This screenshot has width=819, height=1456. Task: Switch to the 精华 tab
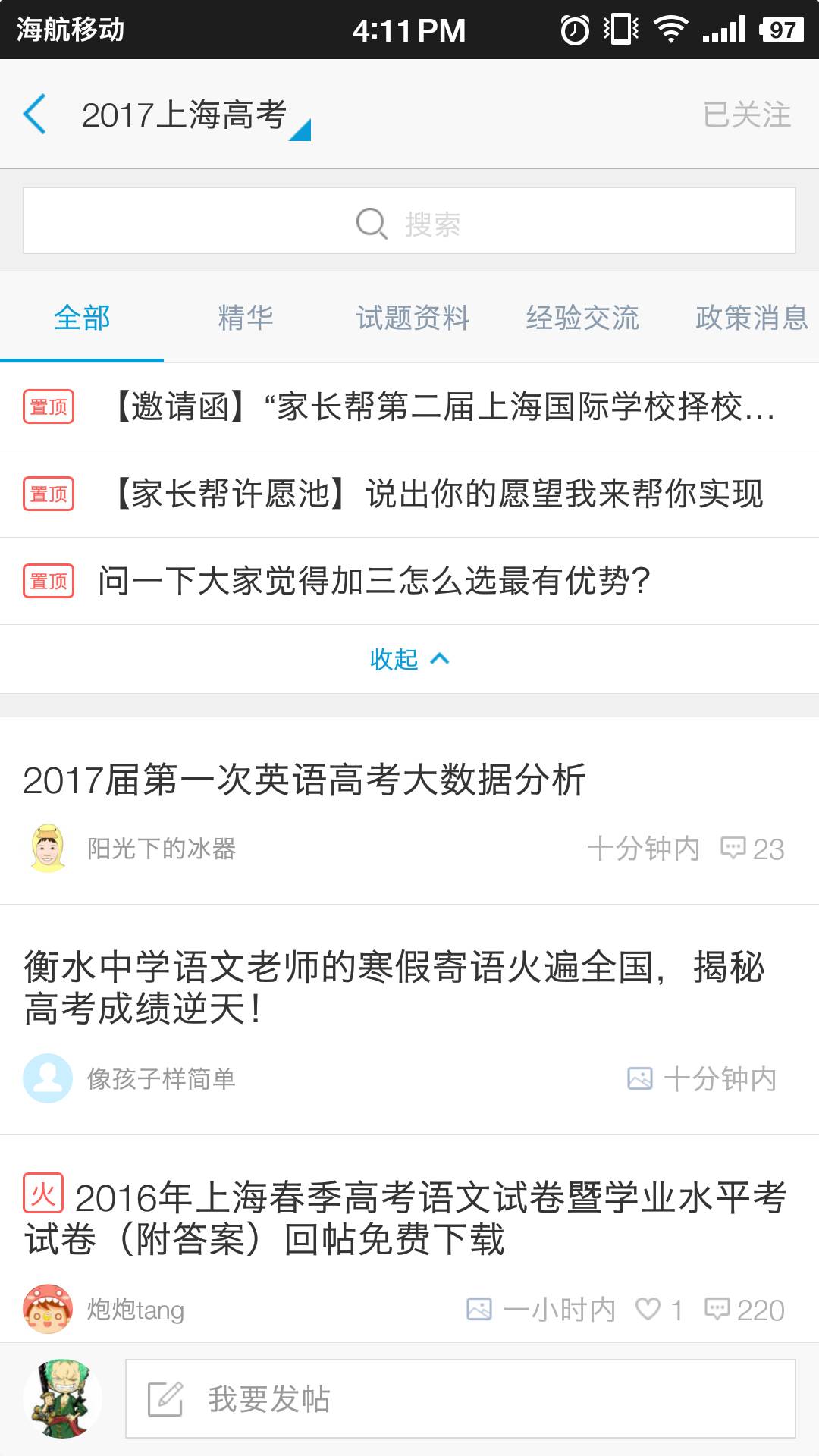point(245,318)
